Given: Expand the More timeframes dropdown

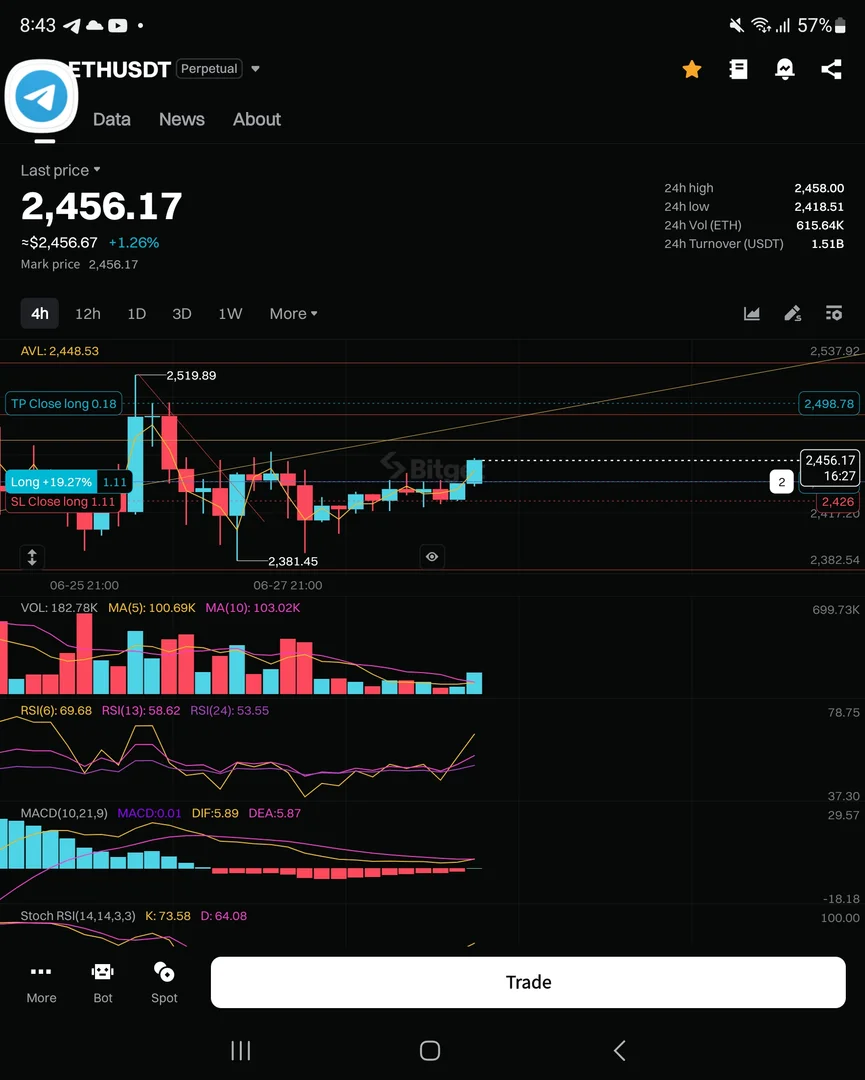Looking at the screenshot, I should click(293, 314).
